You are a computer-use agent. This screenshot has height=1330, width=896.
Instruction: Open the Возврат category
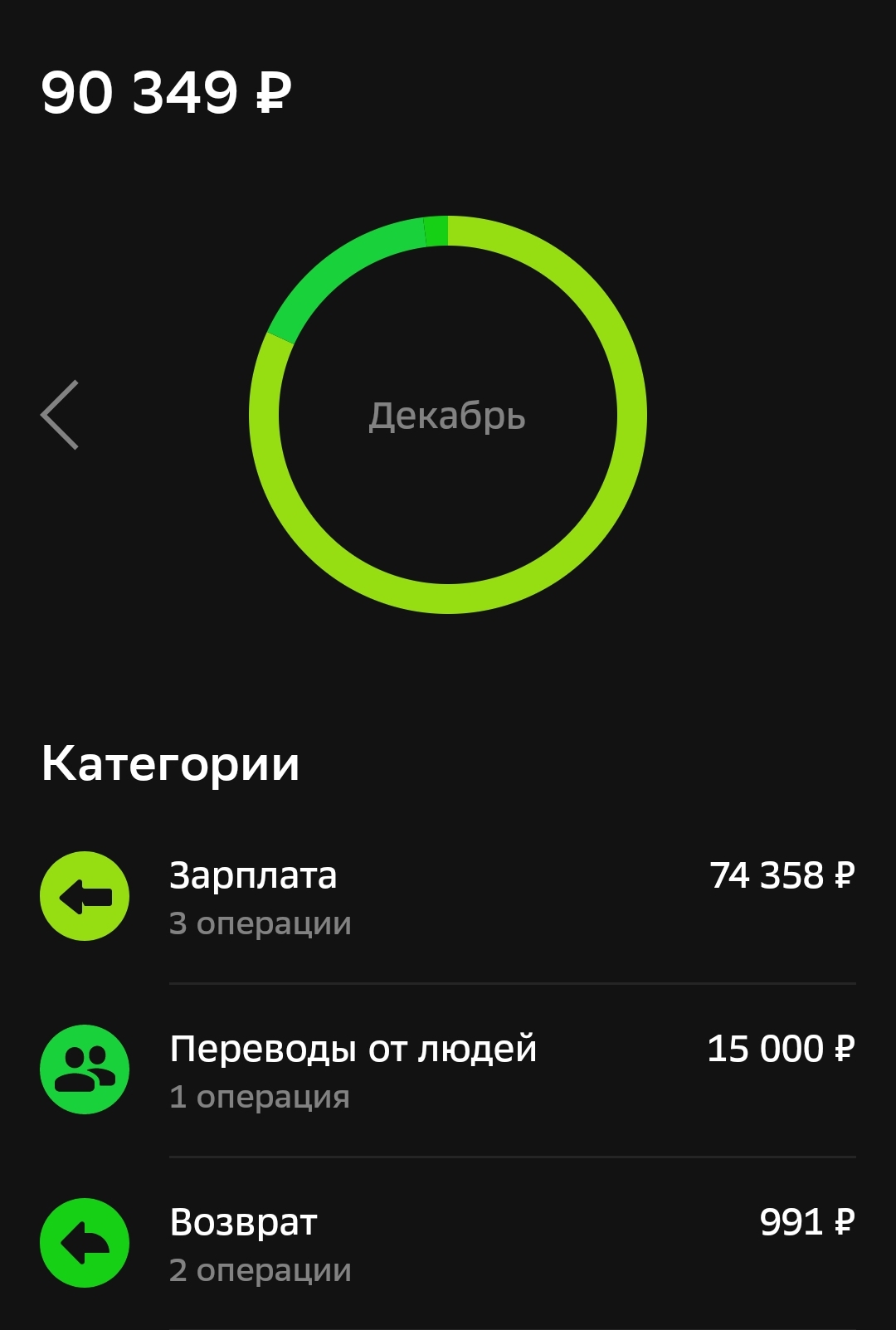448,1243
